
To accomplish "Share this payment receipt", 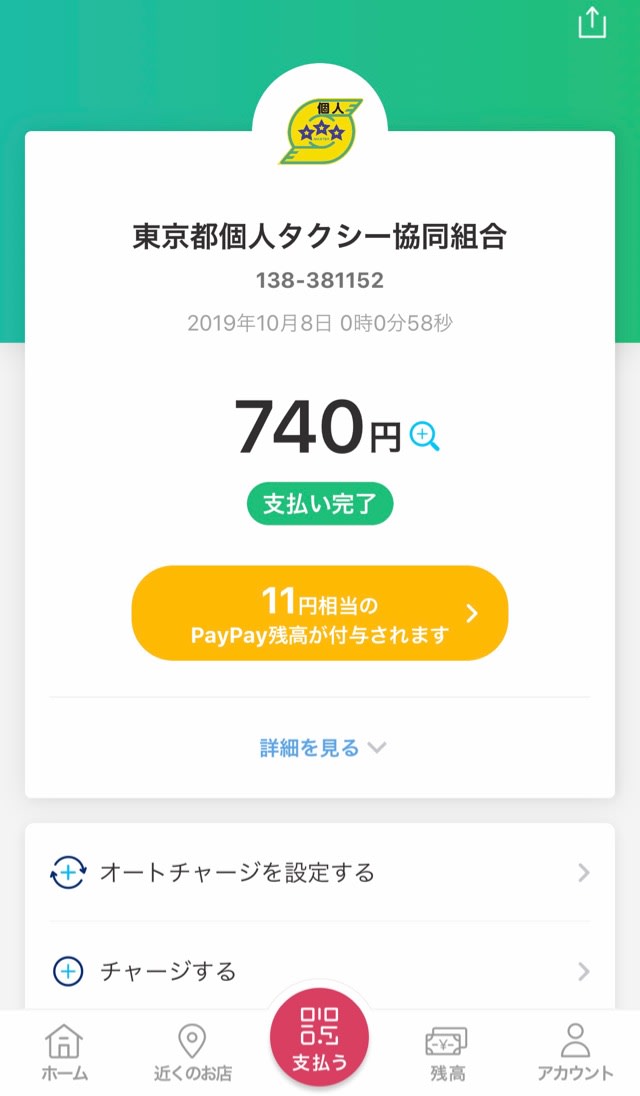I will [592, 22].
